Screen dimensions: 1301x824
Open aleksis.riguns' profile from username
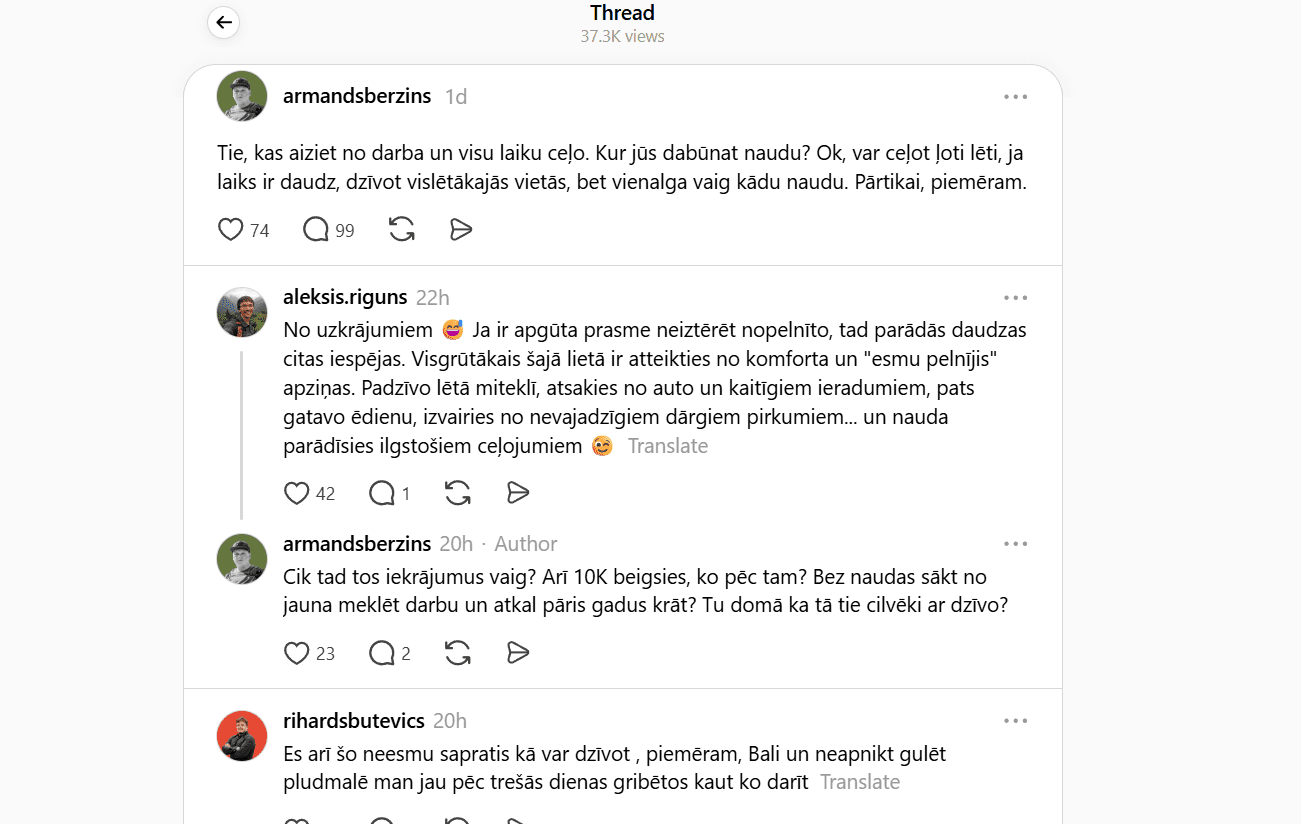345,297
